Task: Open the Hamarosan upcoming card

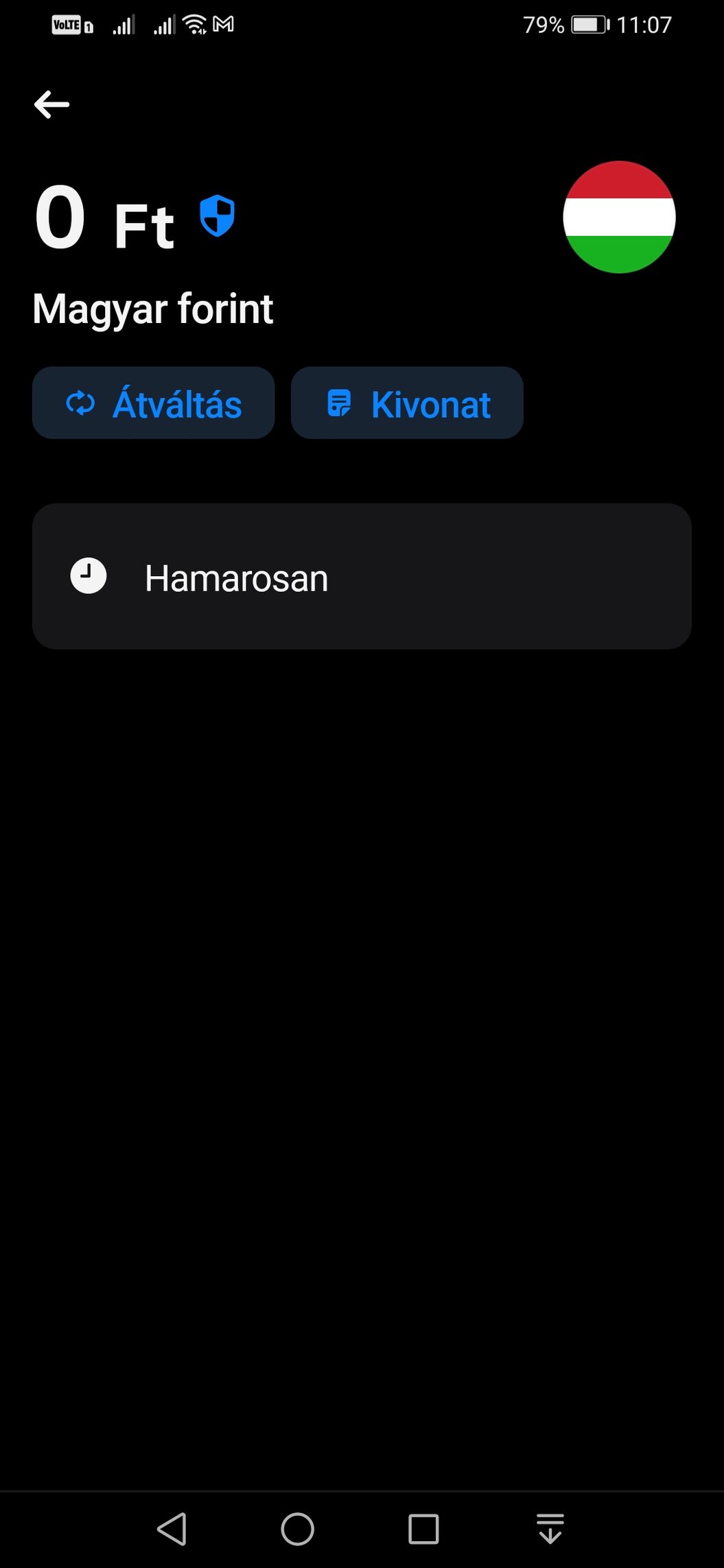Action: (x=362, y=577)
